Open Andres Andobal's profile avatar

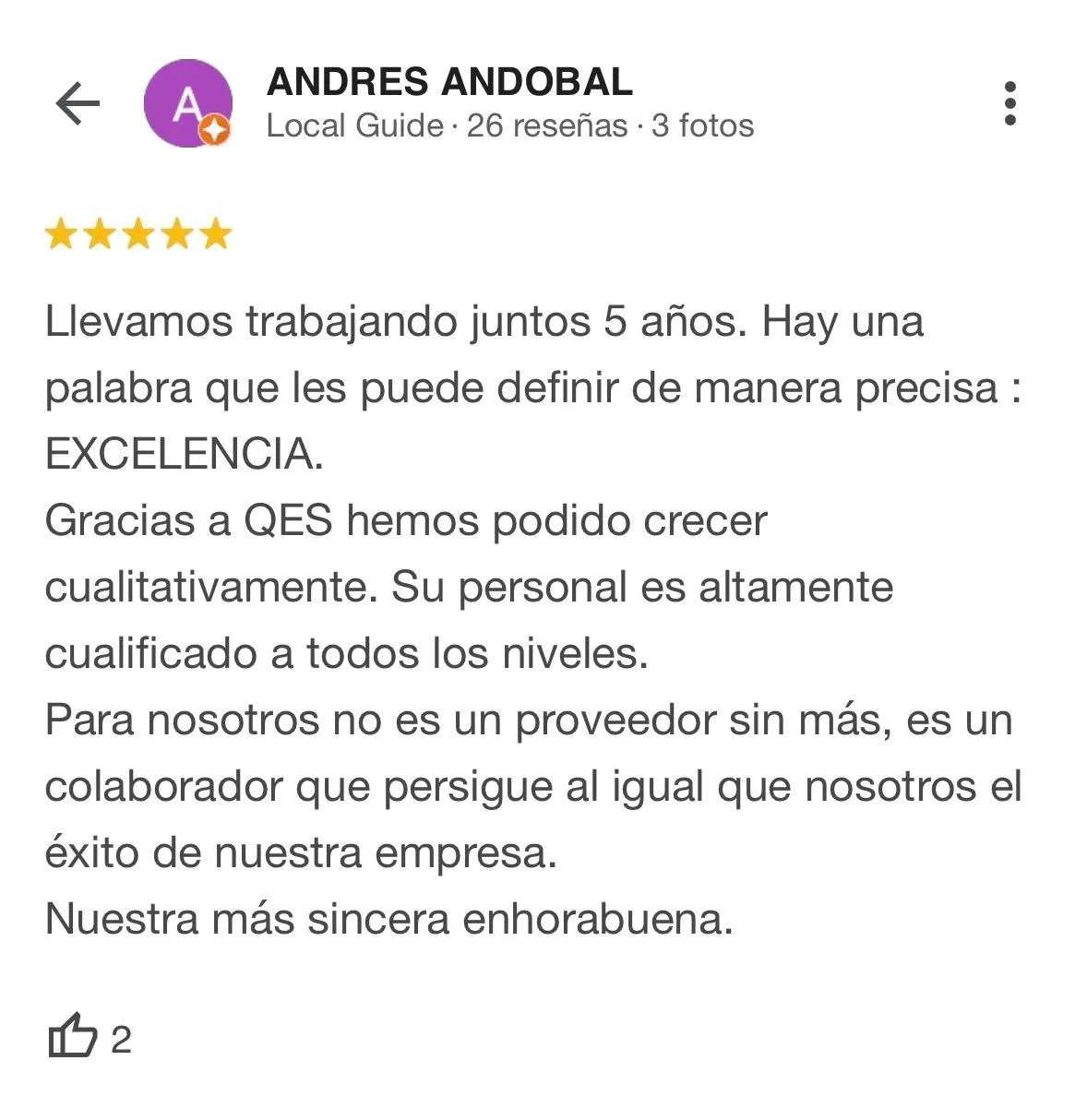[187, 103]
